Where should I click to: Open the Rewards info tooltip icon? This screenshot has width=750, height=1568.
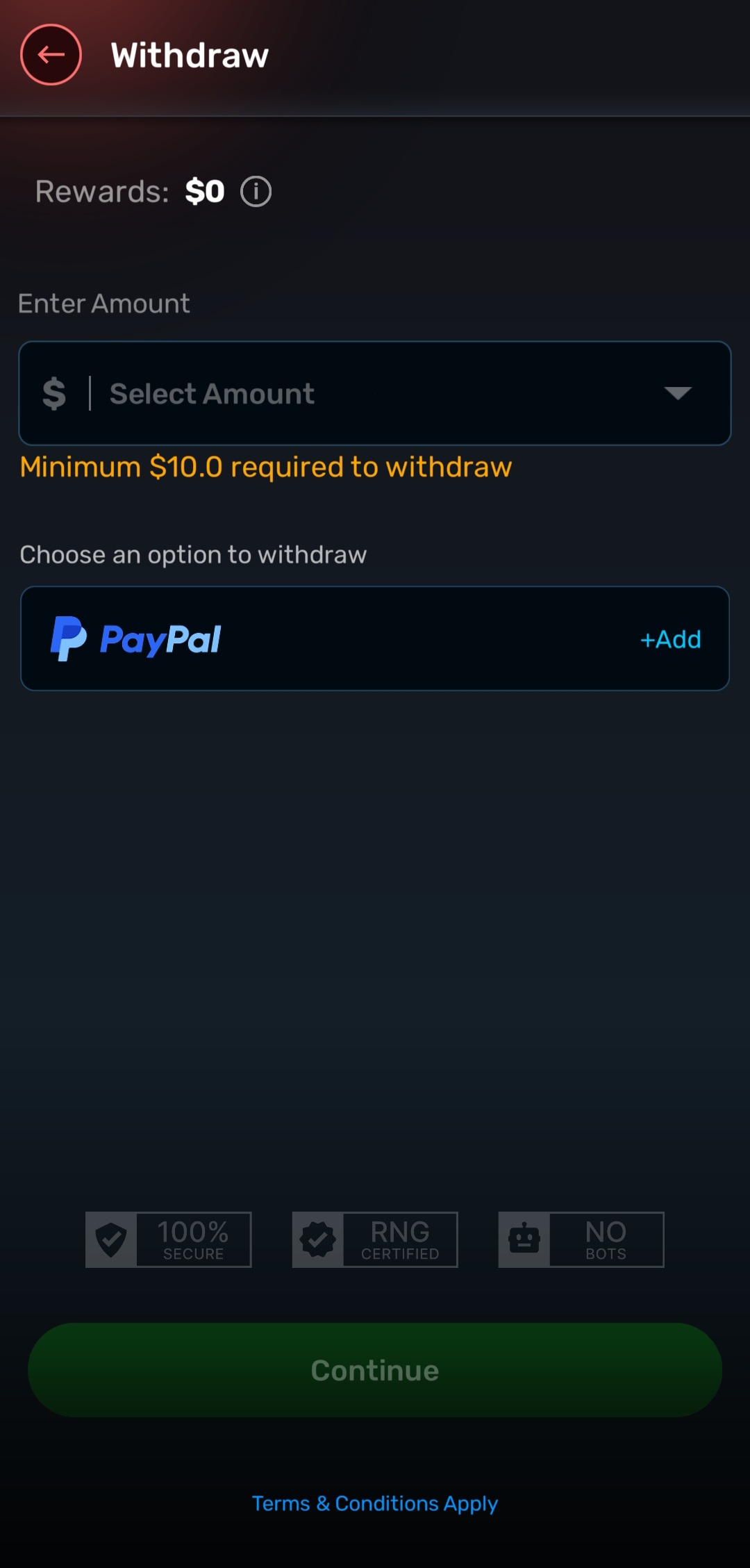[256, 190]
